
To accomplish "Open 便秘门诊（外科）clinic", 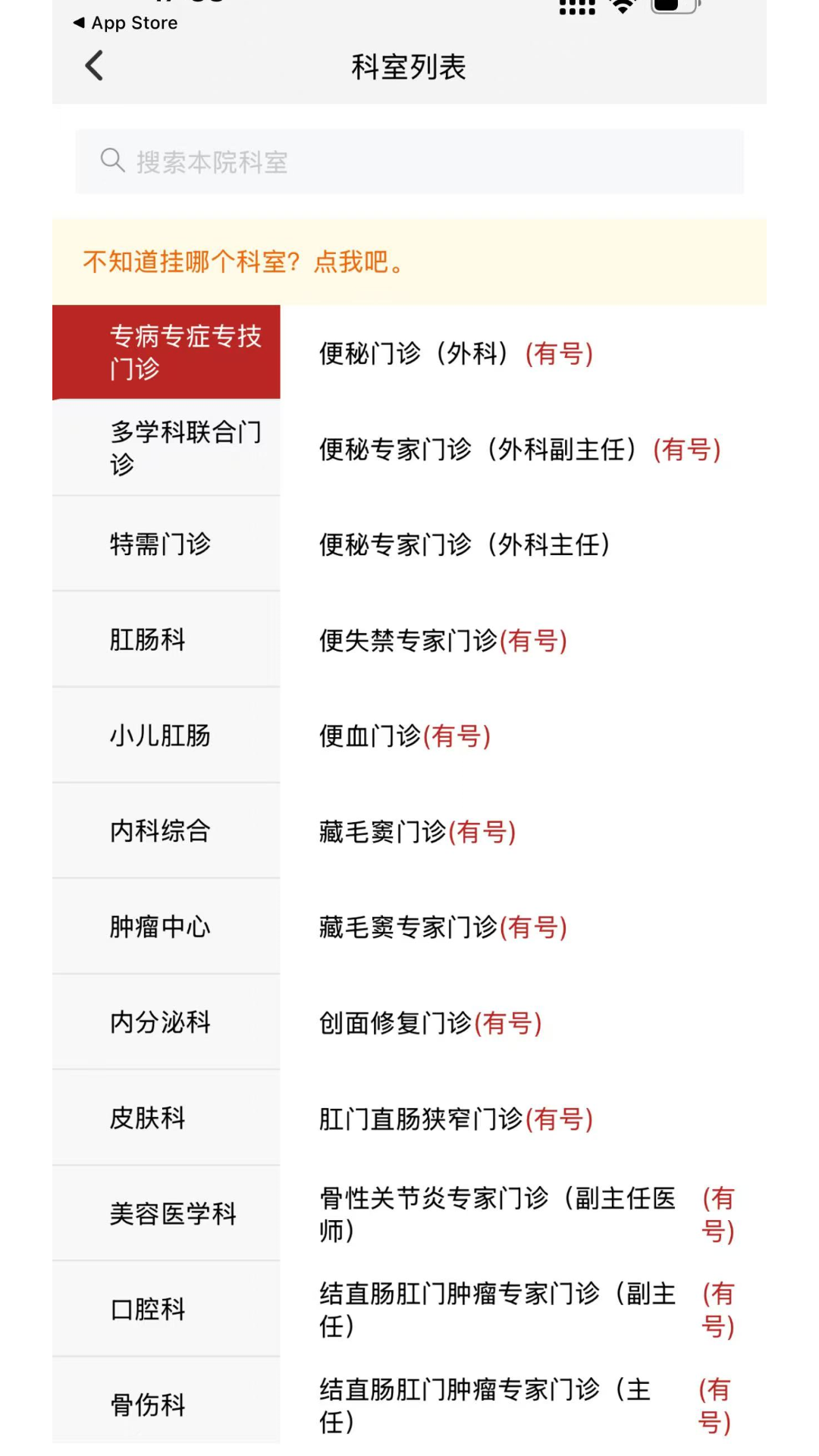I will coord(455,353).
